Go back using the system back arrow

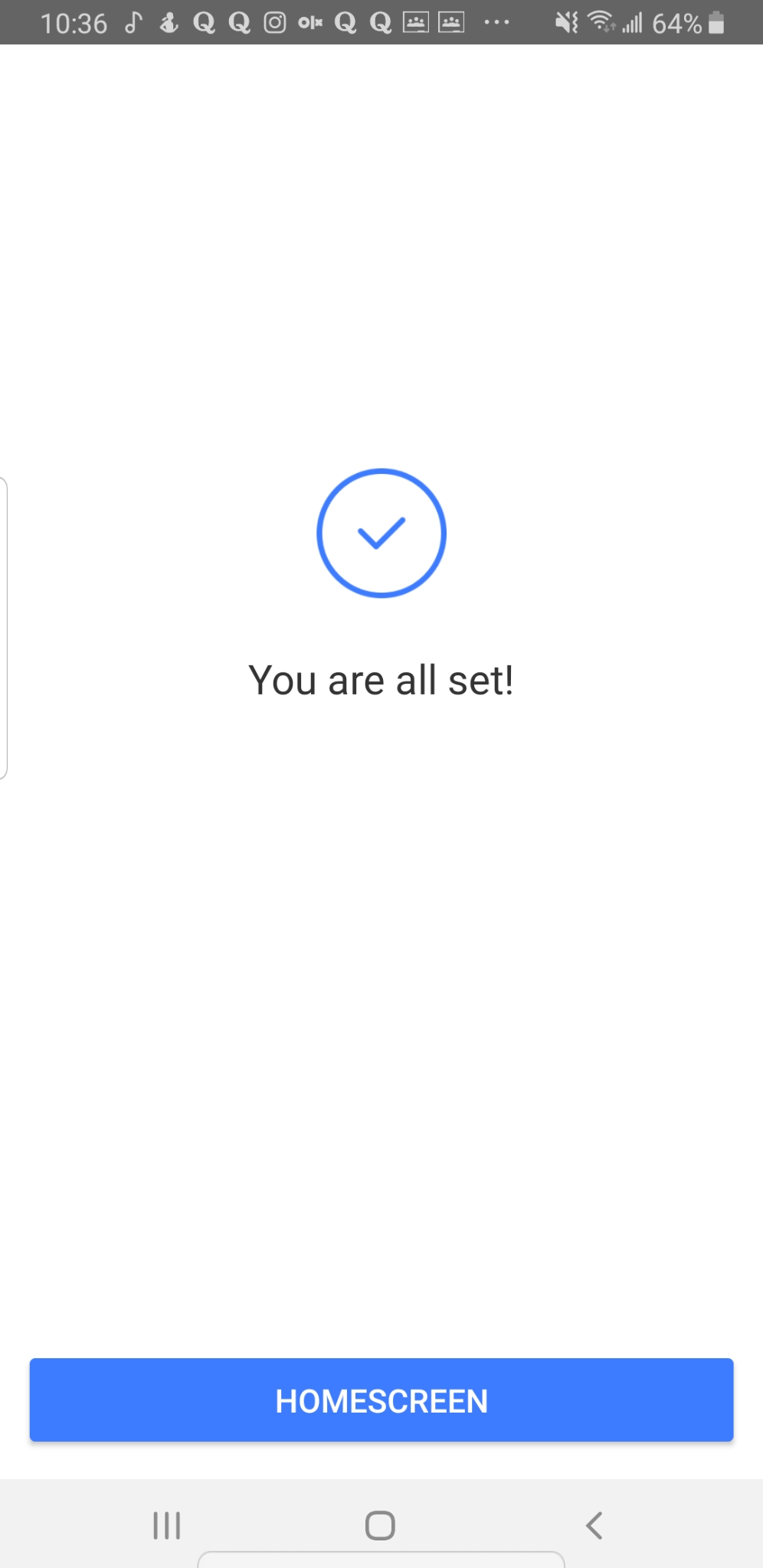tap(594, 1525)
